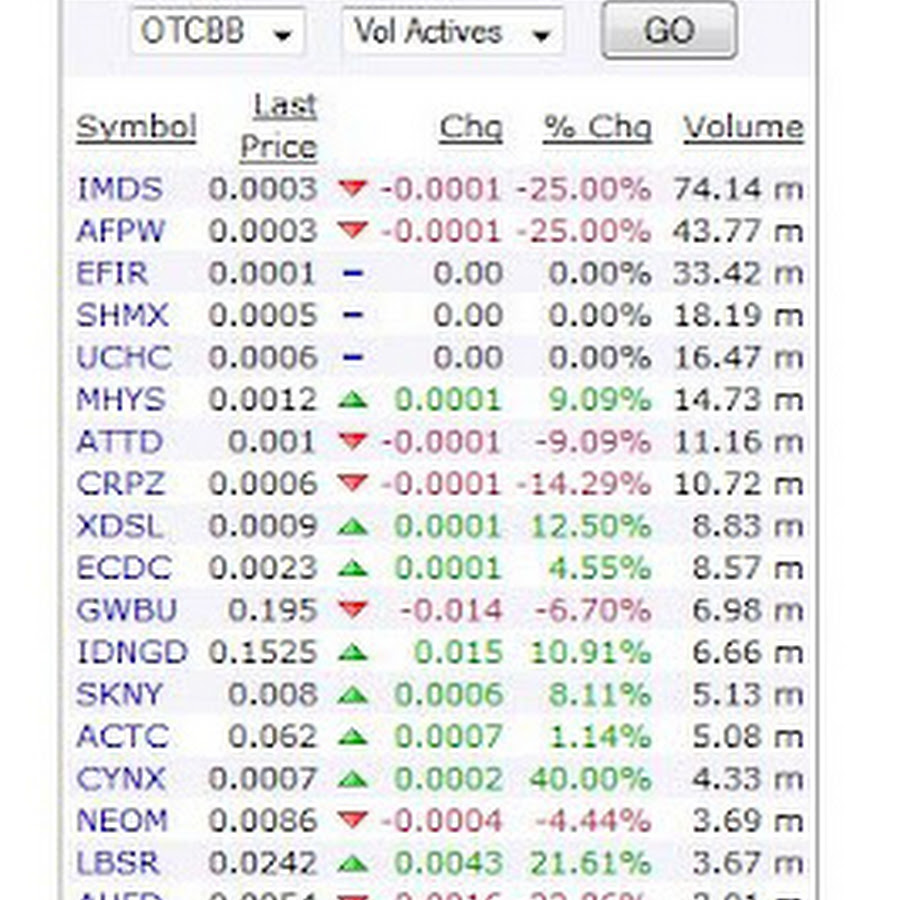This screenshot has height=900, width=900.
Task: View the AFPW stock quote
Action: pos(121,231)
